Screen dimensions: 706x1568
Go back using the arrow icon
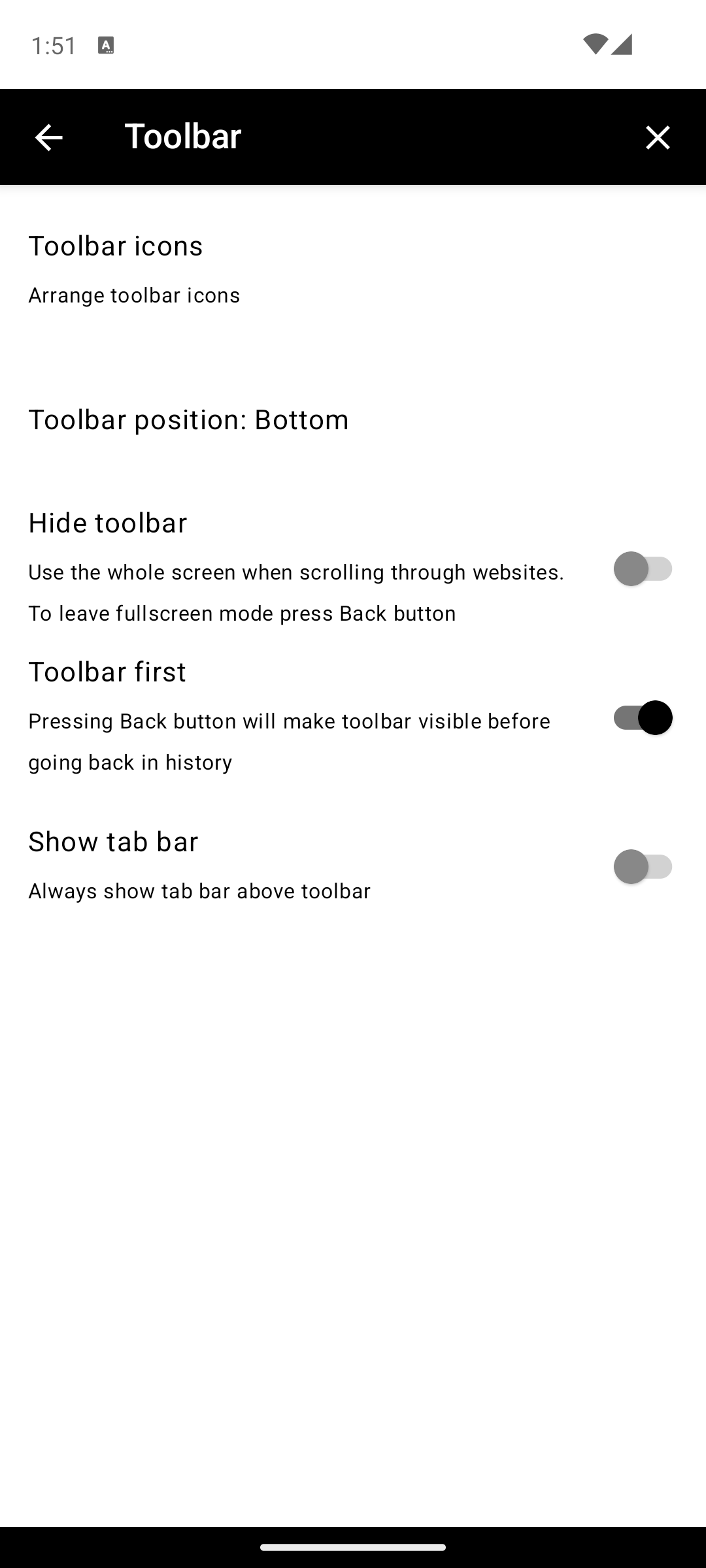tap(48, 137)
